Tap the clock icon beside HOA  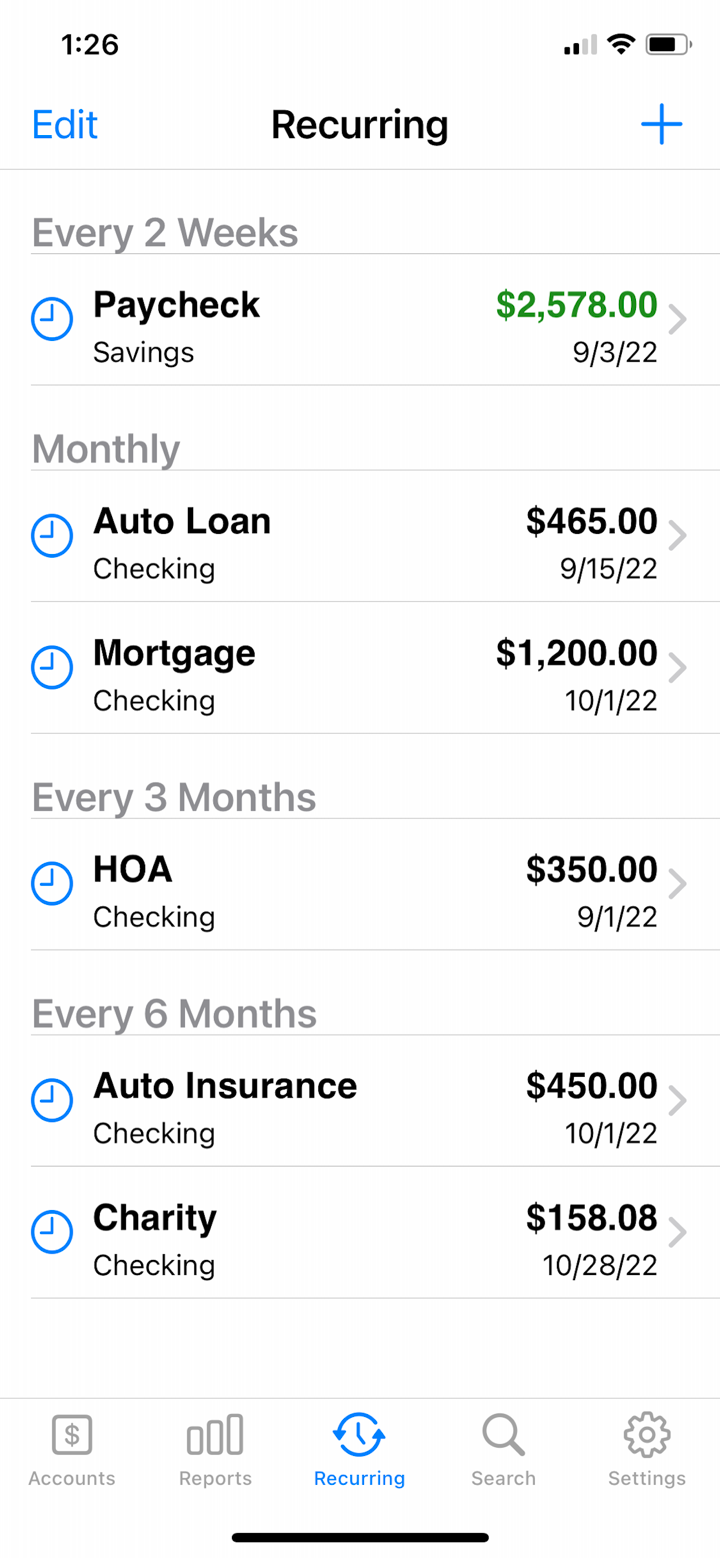coord(52,883)
